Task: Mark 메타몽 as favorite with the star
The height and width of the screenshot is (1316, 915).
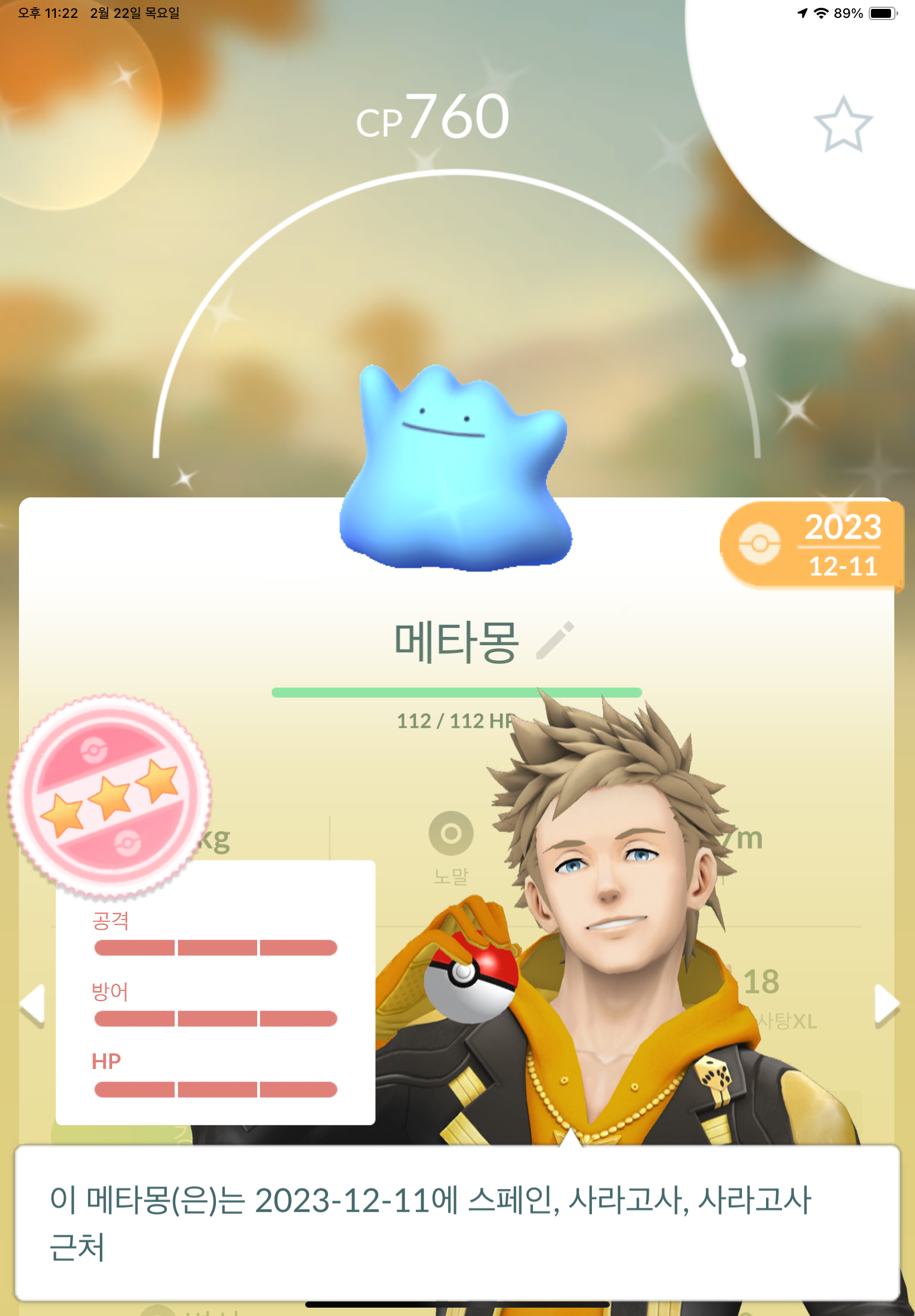Action: coord(843,125)
